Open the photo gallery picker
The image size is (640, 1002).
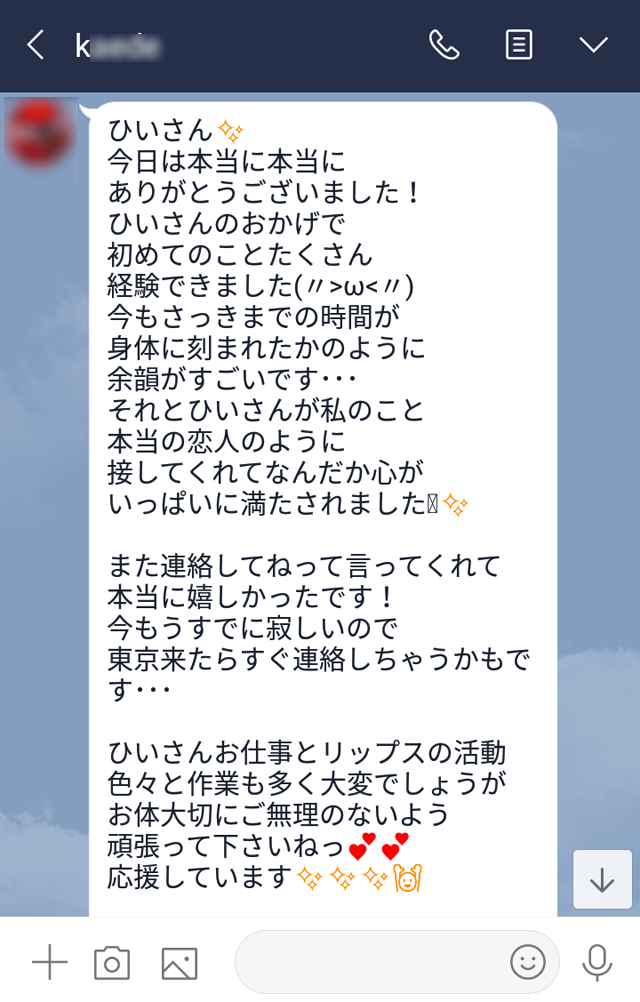179,962
